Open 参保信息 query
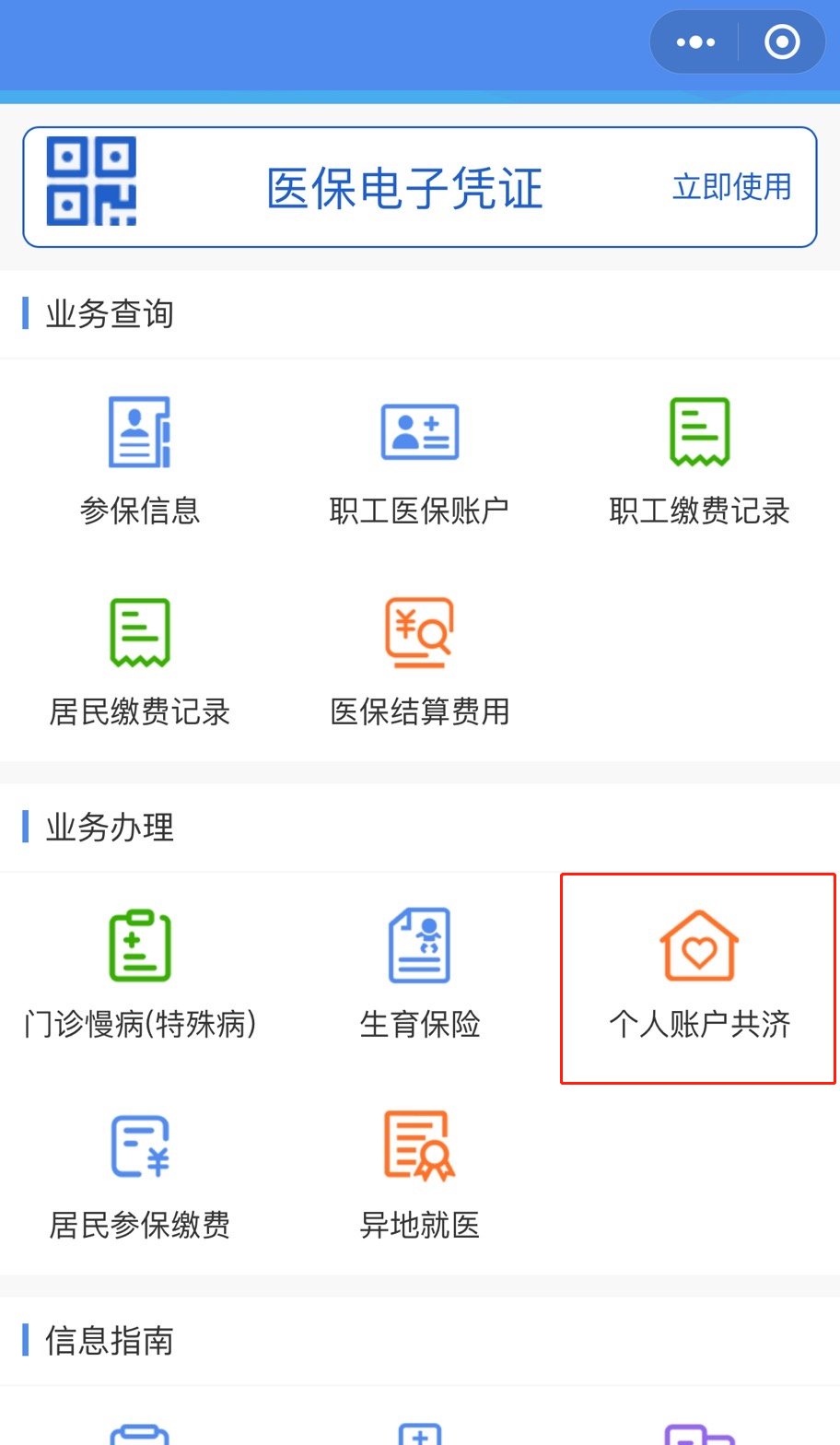Viewport: 840px width, 1445px height. [x=140, y=460]
